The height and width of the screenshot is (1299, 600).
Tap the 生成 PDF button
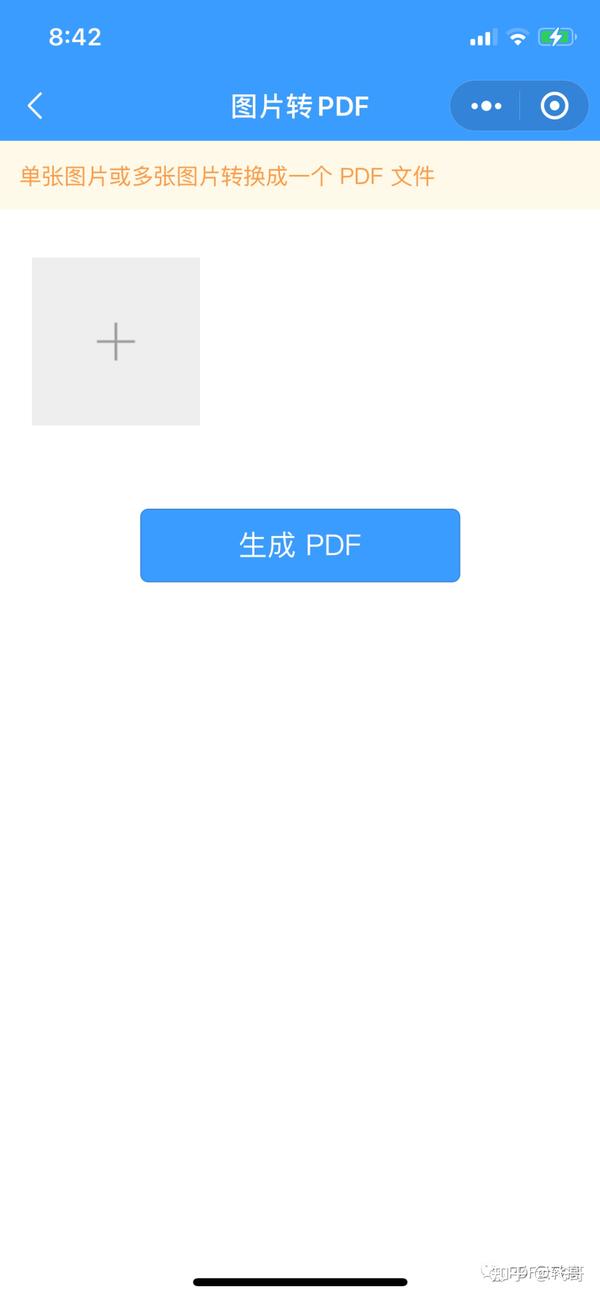click(x=300, y=545)
